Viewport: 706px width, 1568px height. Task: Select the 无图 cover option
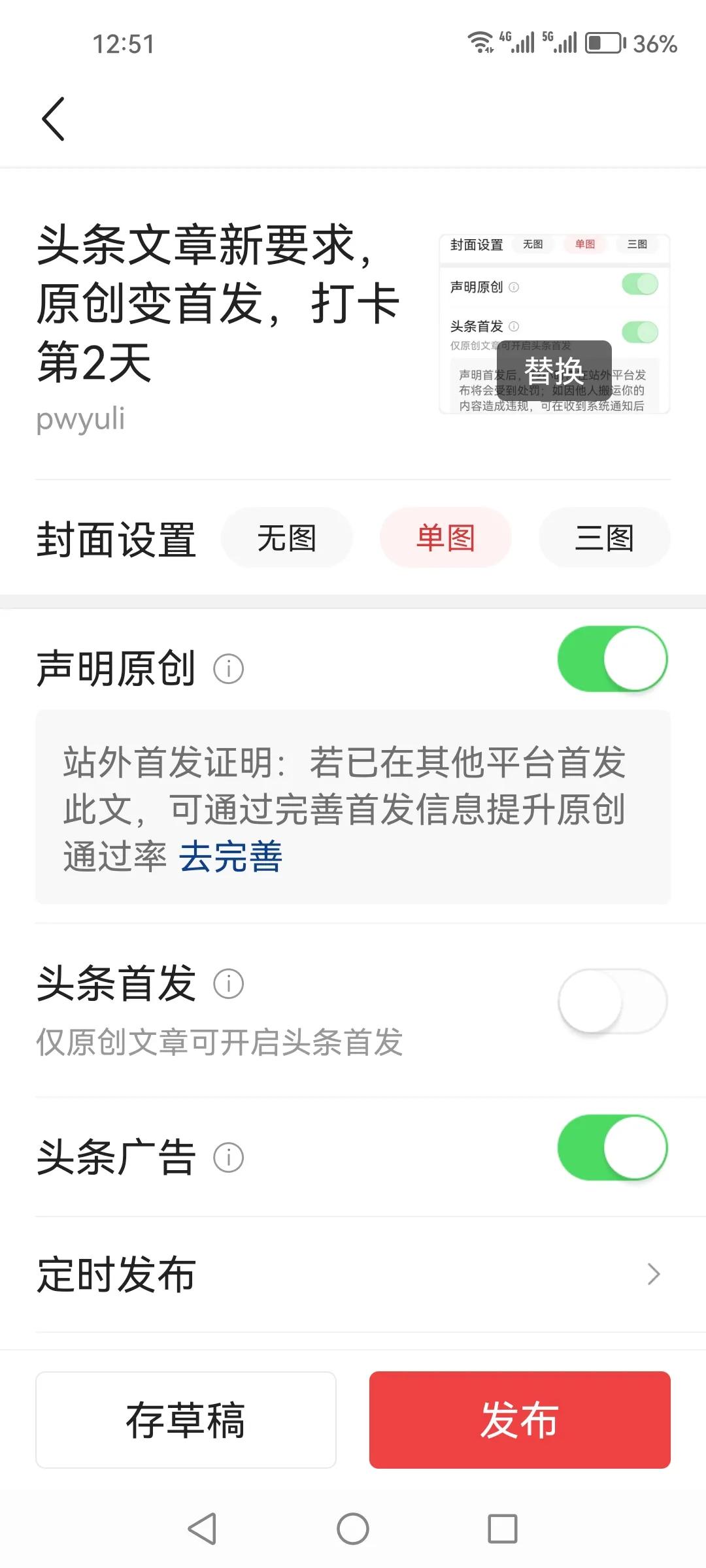286,538
